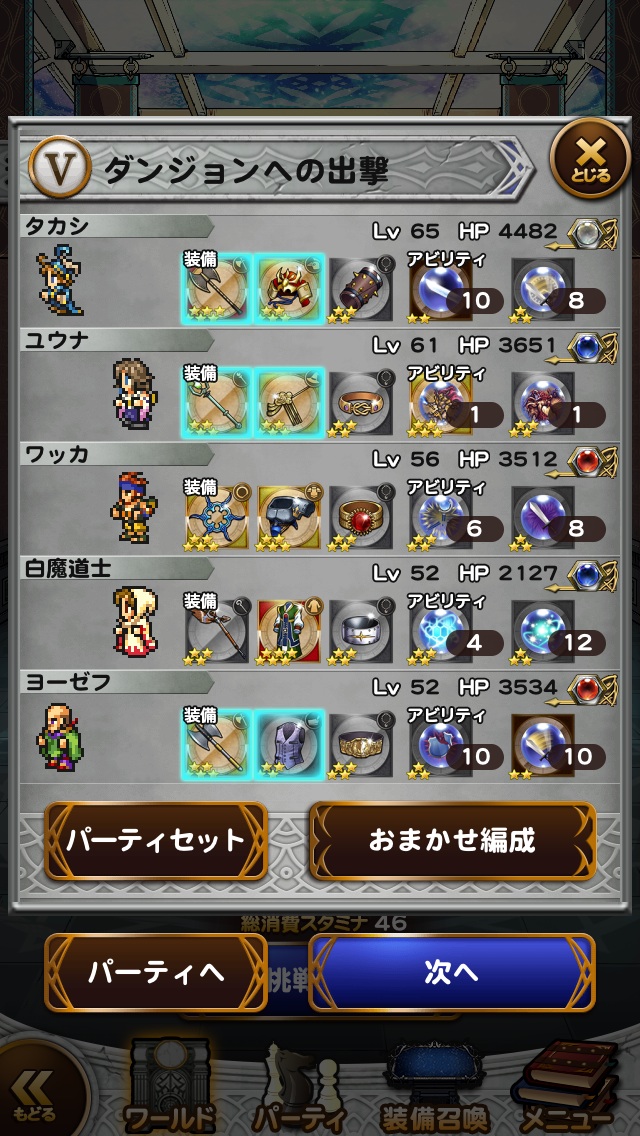Open ヨーゼフ's accessory slot
Viewport: 640px width, 1136px height.
coord(361,742)
